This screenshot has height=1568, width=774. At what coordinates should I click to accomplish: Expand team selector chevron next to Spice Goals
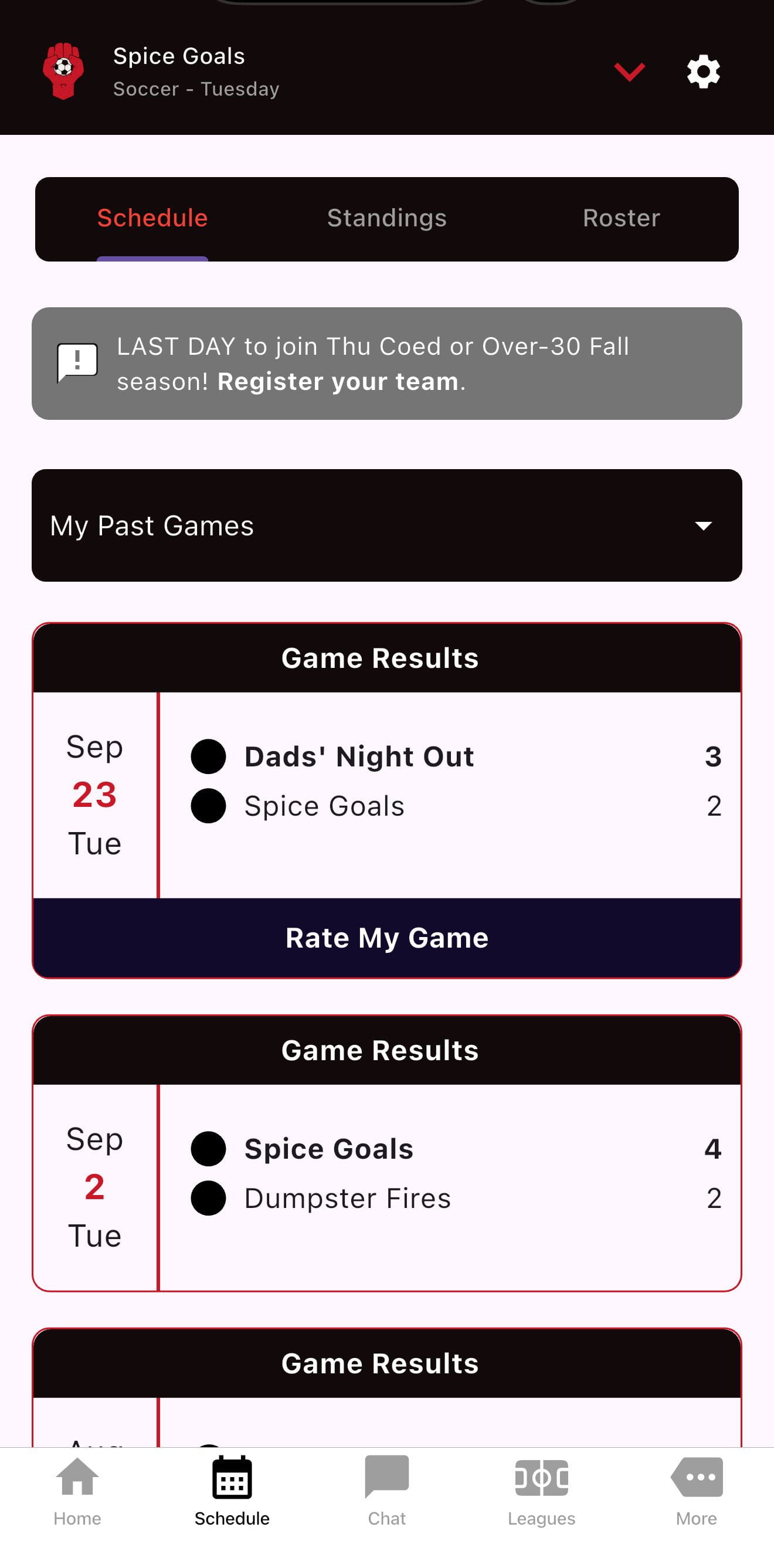(x=629, y=71)
